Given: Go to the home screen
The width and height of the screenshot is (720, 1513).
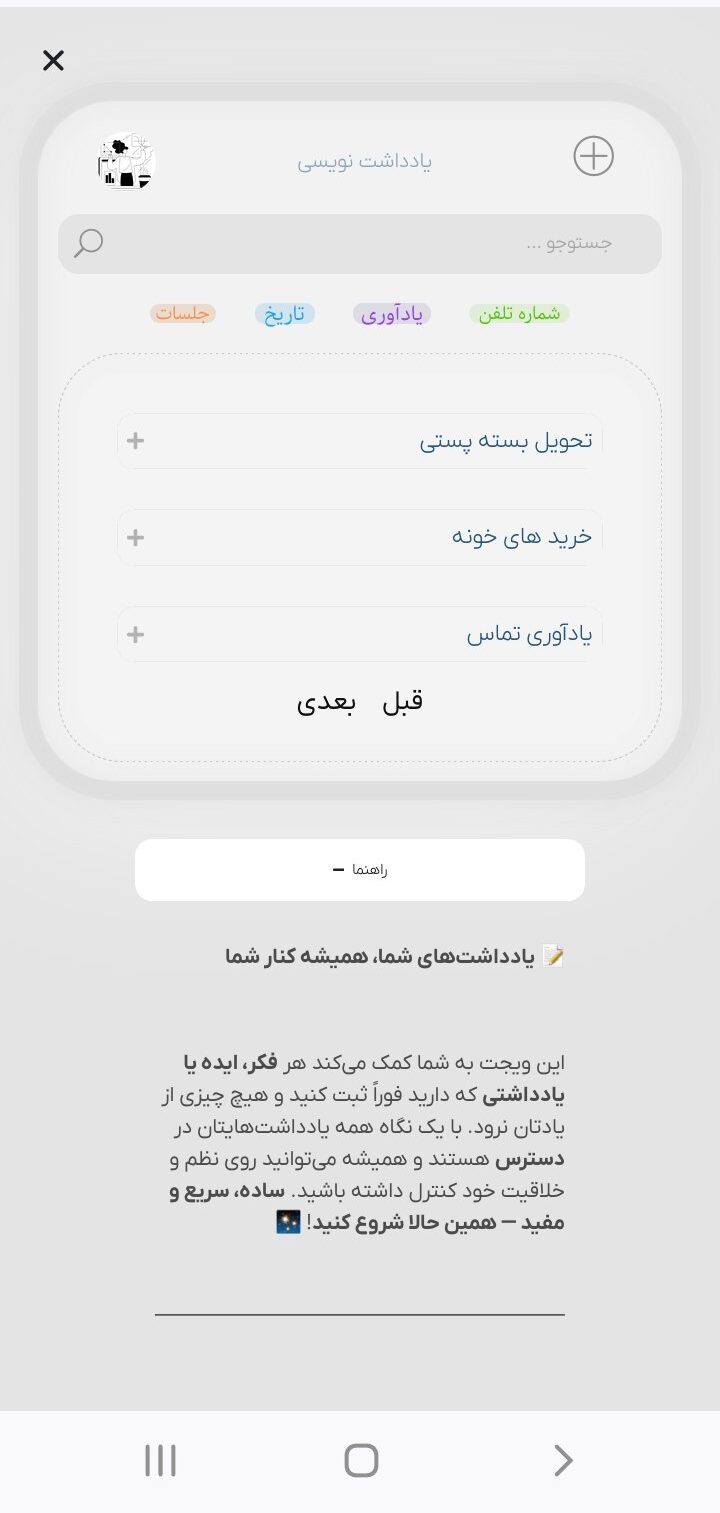Looking at the screenshot, I should point(361,1461).
